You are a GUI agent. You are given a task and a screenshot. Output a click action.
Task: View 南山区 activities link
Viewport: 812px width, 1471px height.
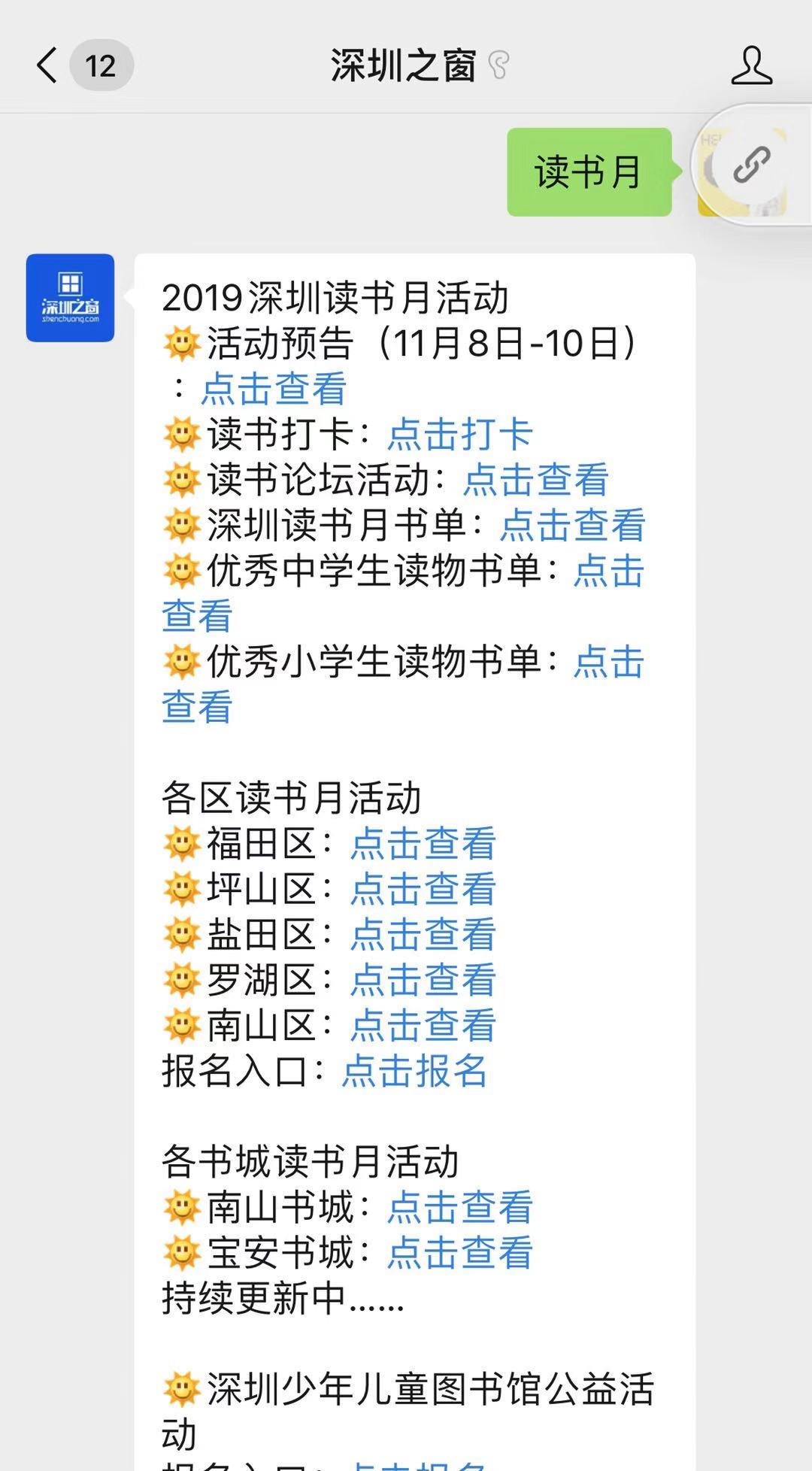tap(423, 1025)
